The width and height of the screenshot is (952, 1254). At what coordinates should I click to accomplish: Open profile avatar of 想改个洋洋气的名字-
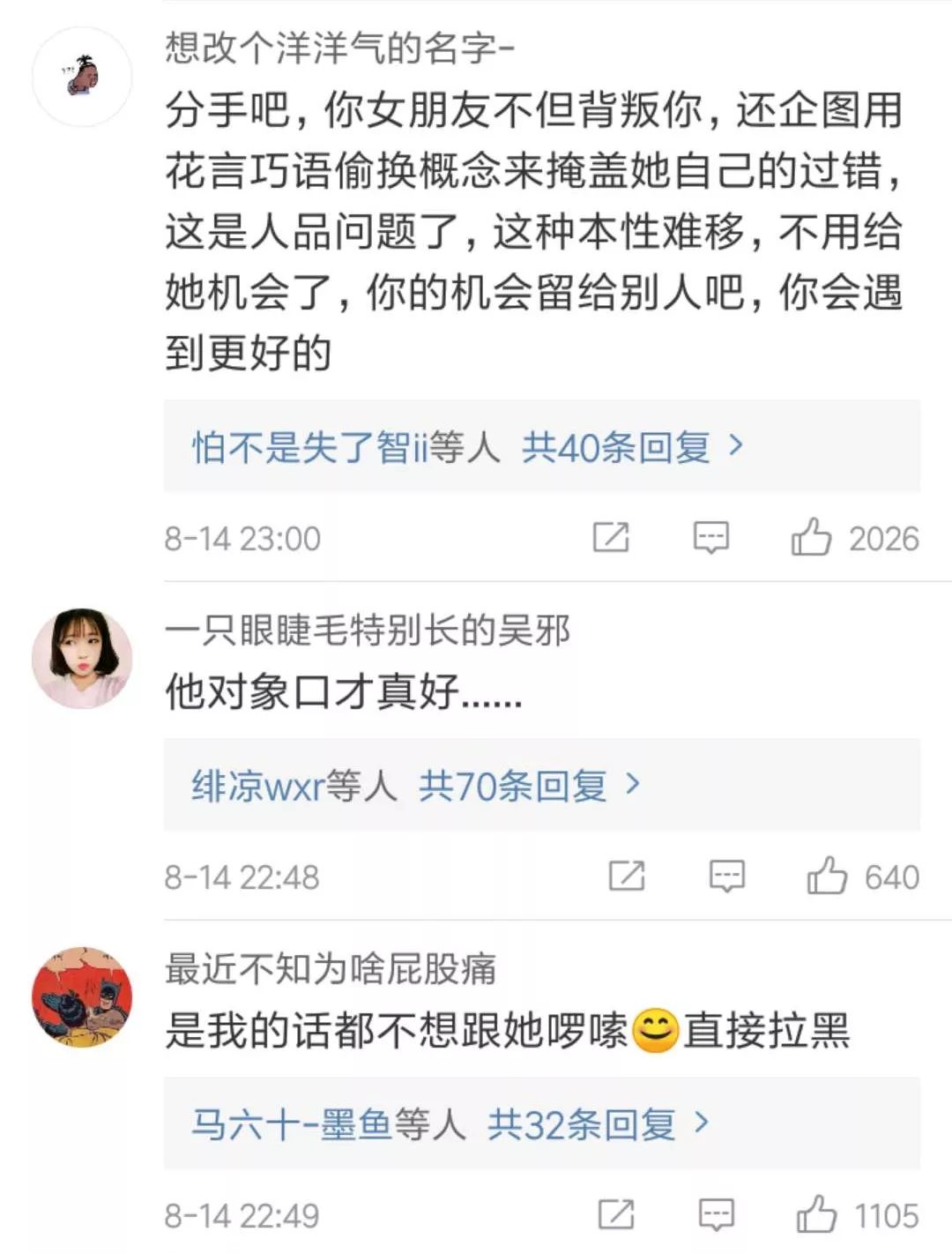[x=82, y=77]
